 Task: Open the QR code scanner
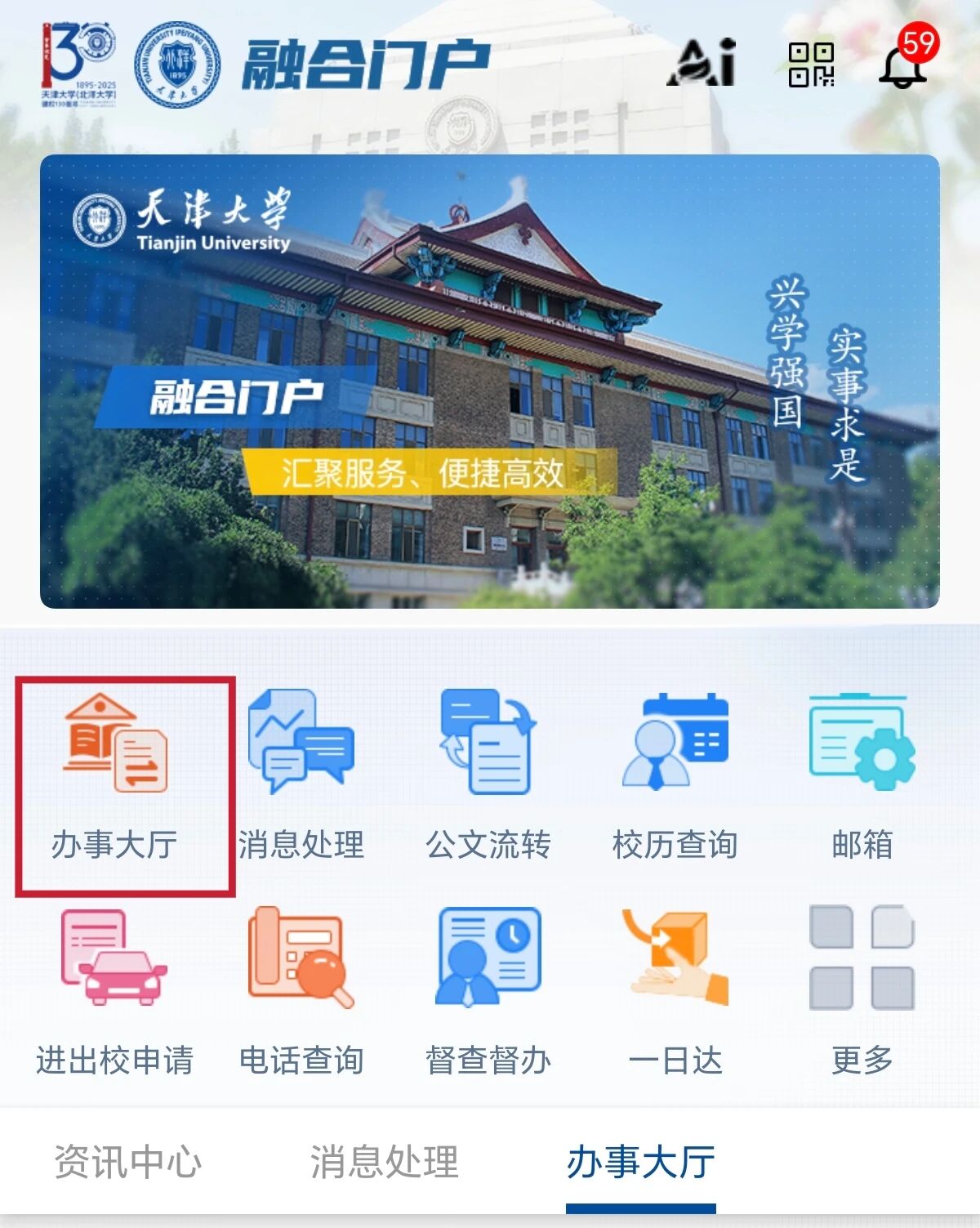point(811,65)
